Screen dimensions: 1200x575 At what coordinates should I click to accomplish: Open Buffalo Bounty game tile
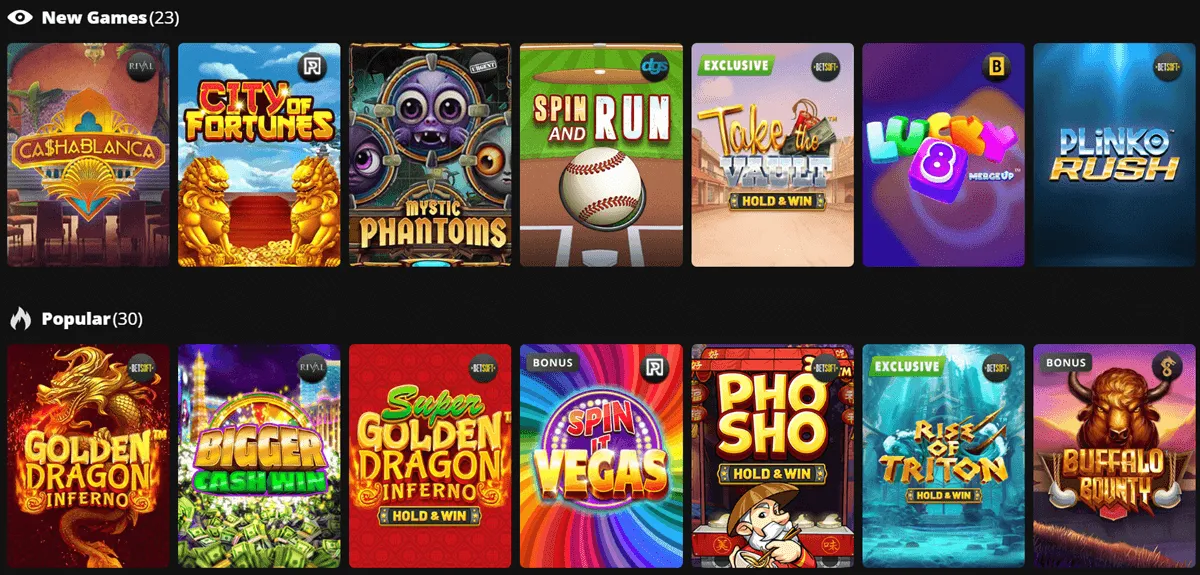point(1114,455)
